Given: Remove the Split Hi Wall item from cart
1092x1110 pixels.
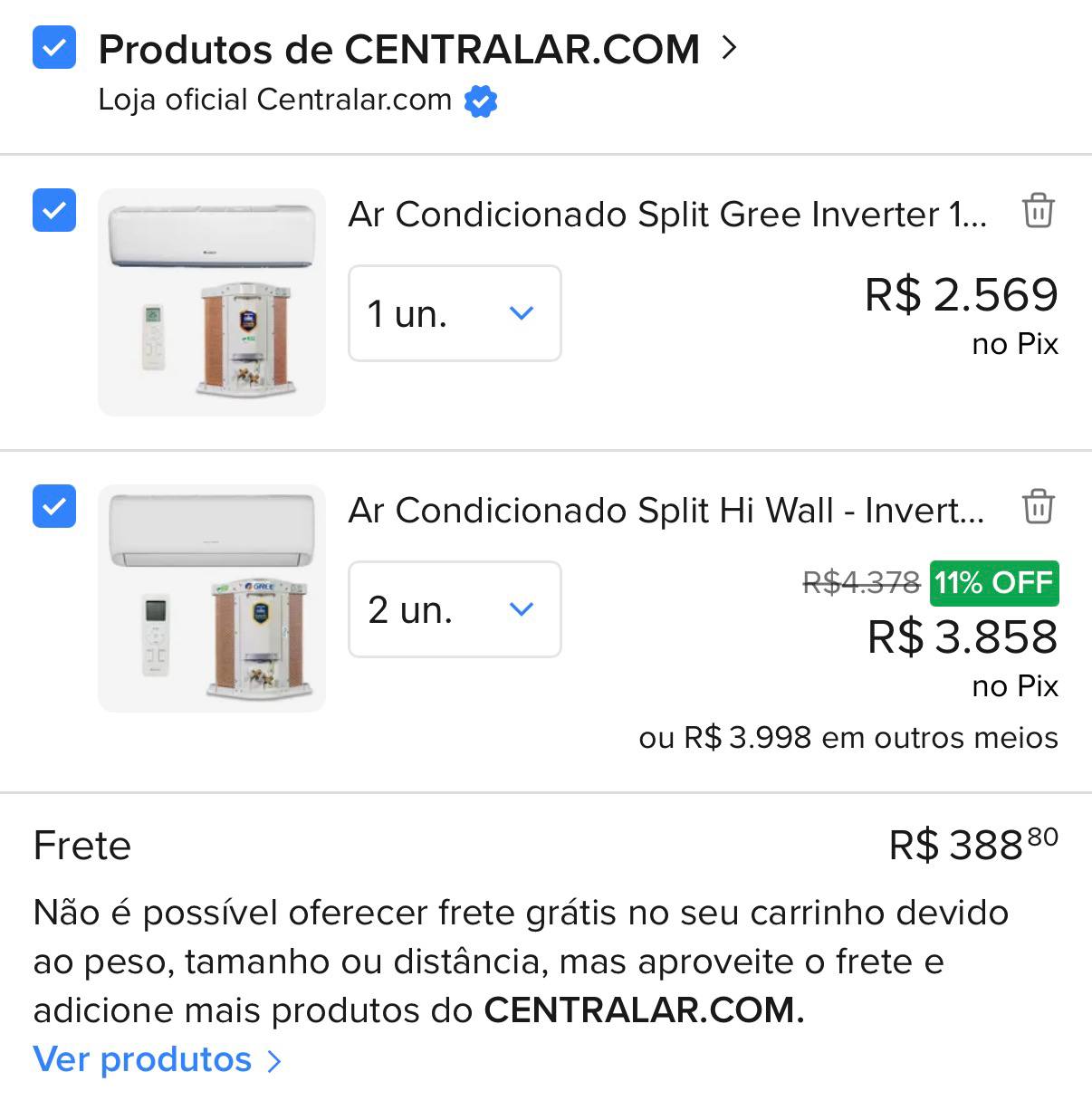Looking at the screenshot, I should pyautogui.click(x=1038, y=506).
